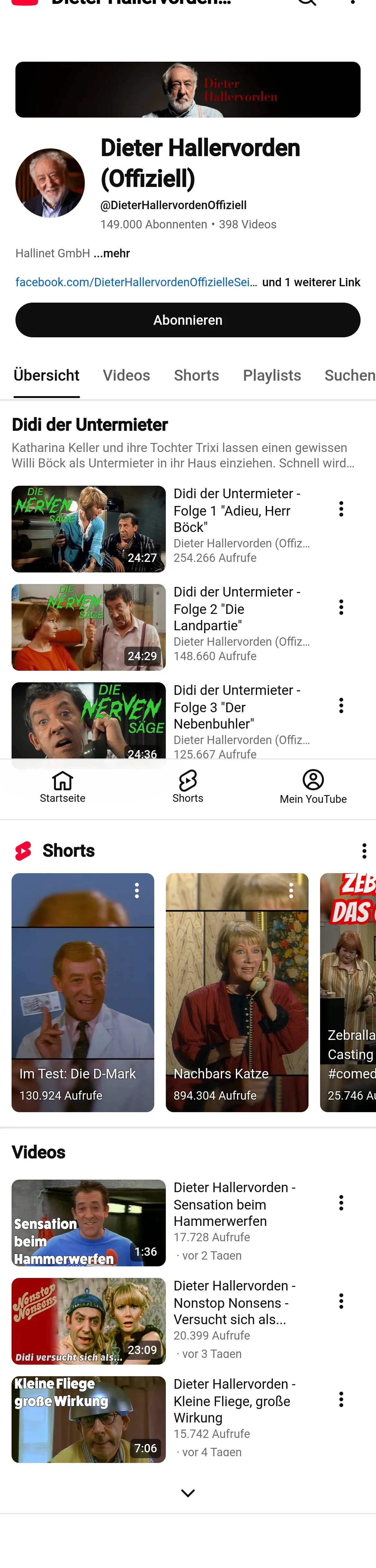376x1568 pixels.
Task: Play "Sensation beim Hammerwerfen" video
Action: coord(88,1222)
